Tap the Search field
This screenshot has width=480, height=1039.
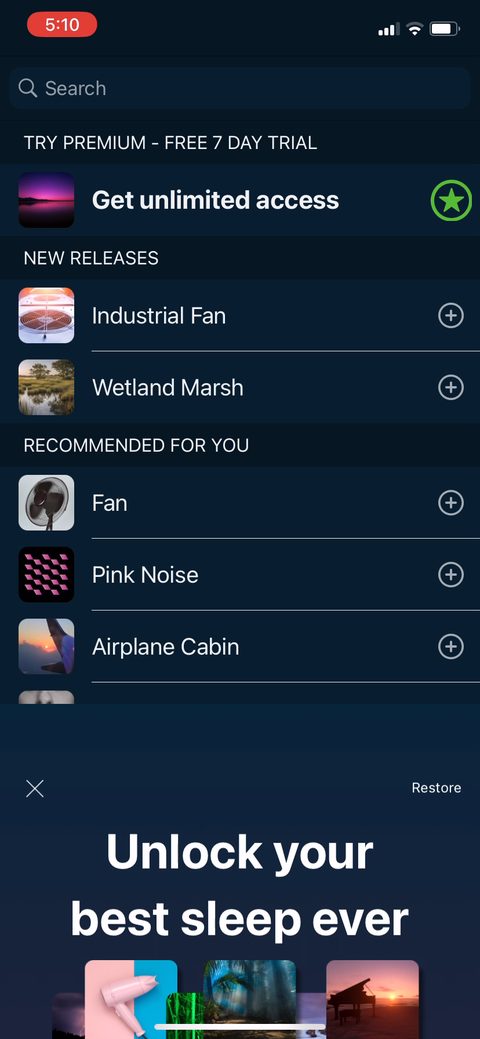coord(240,88)
